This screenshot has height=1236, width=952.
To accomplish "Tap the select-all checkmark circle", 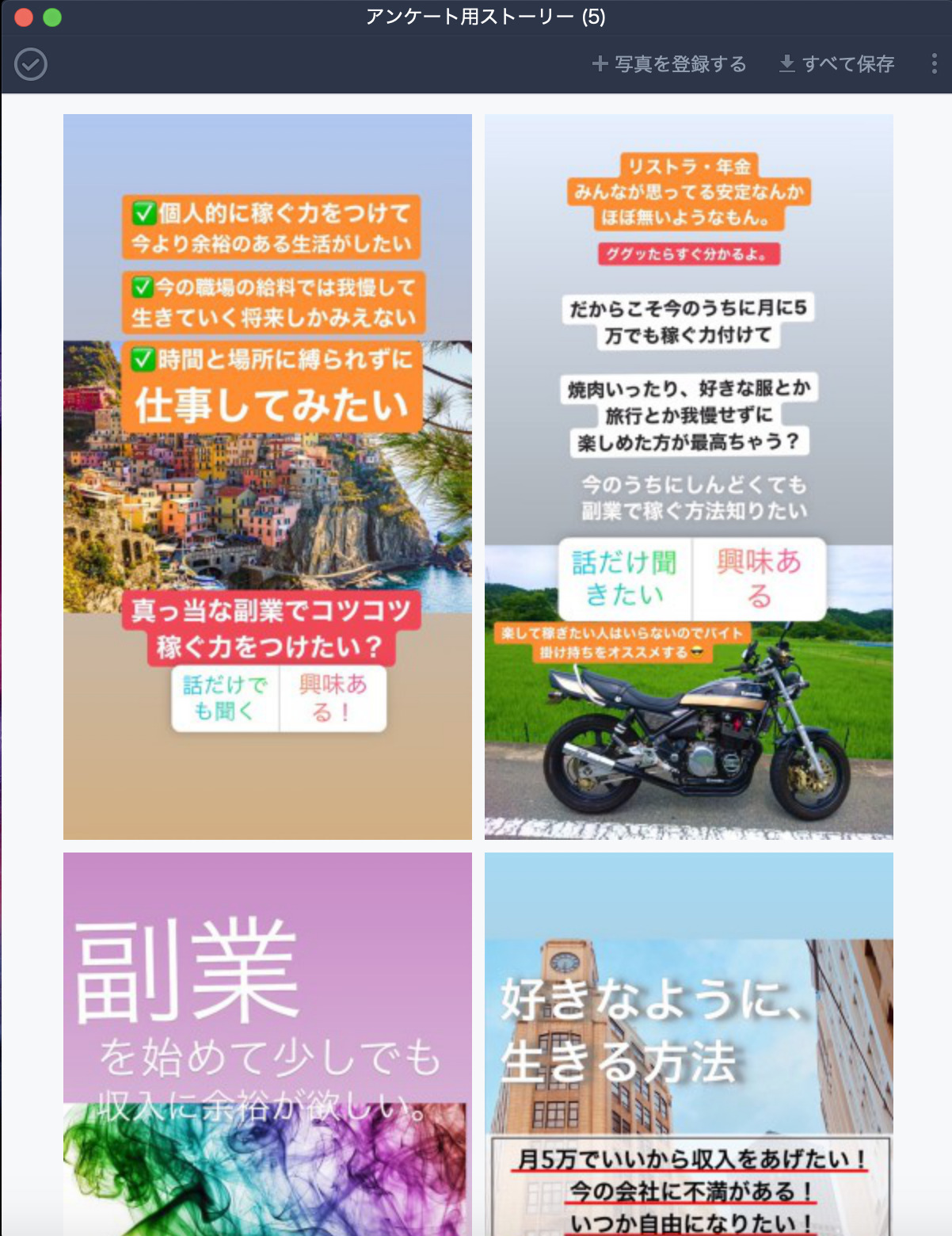I will tap(31, 64).
